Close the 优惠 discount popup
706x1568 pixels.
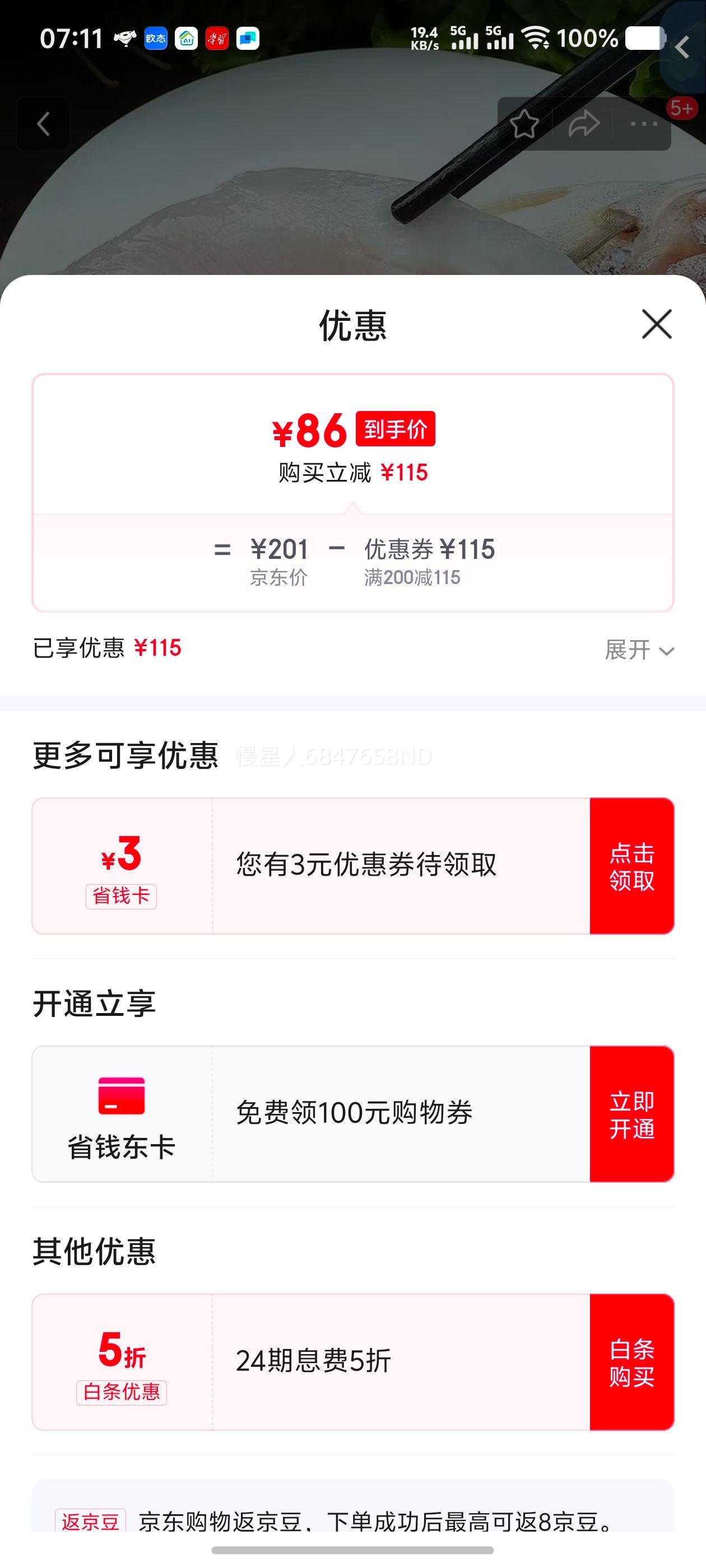click(656, 324)
